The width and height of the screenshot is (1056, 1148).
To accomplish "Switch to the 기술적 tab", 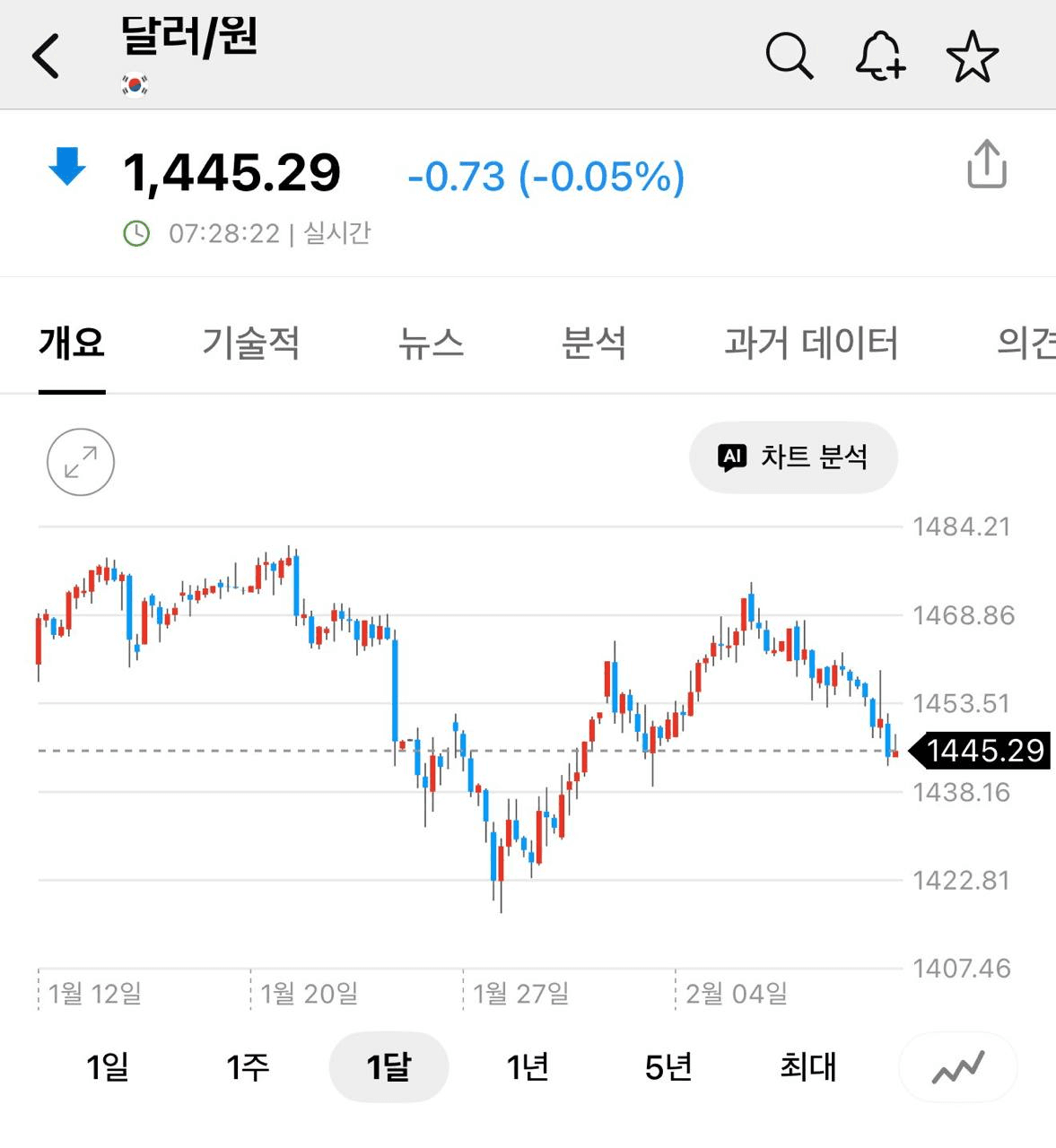I will coord(250,344).
